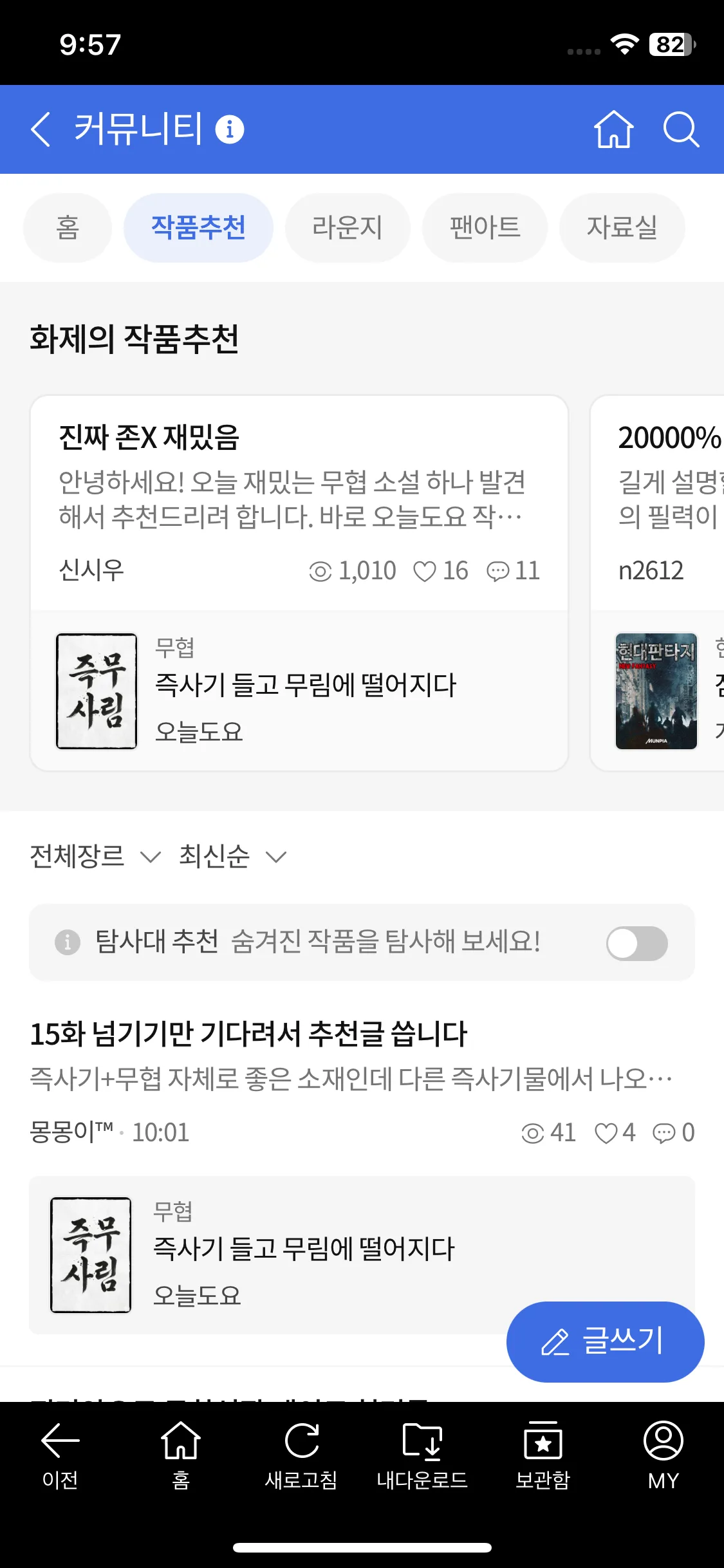Select the 작품추천 tab
This screenshot has height=1568, width=724.
point(198,228)
